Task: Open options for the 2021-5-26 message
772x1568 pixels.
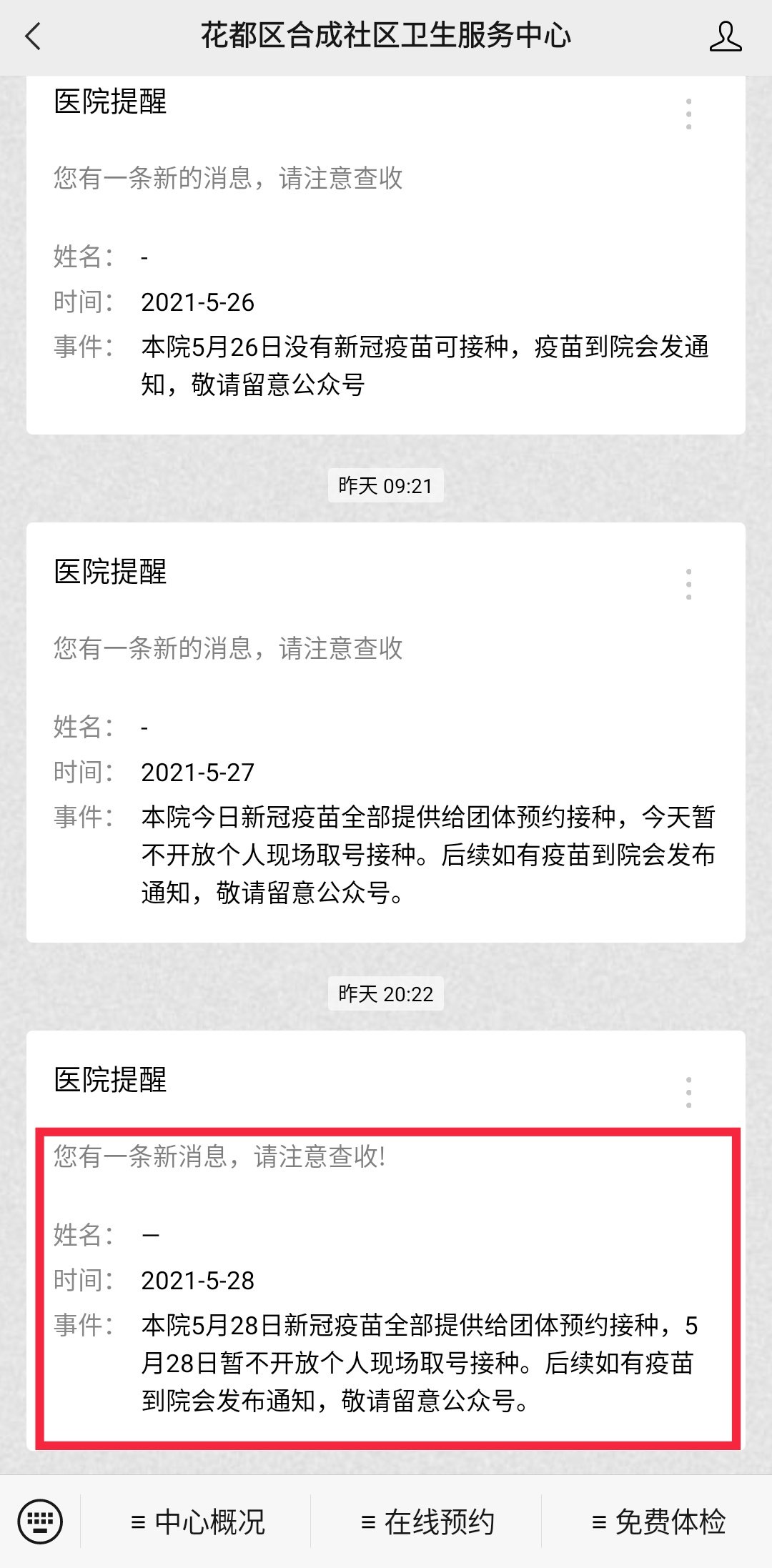Action: [688, 114]
